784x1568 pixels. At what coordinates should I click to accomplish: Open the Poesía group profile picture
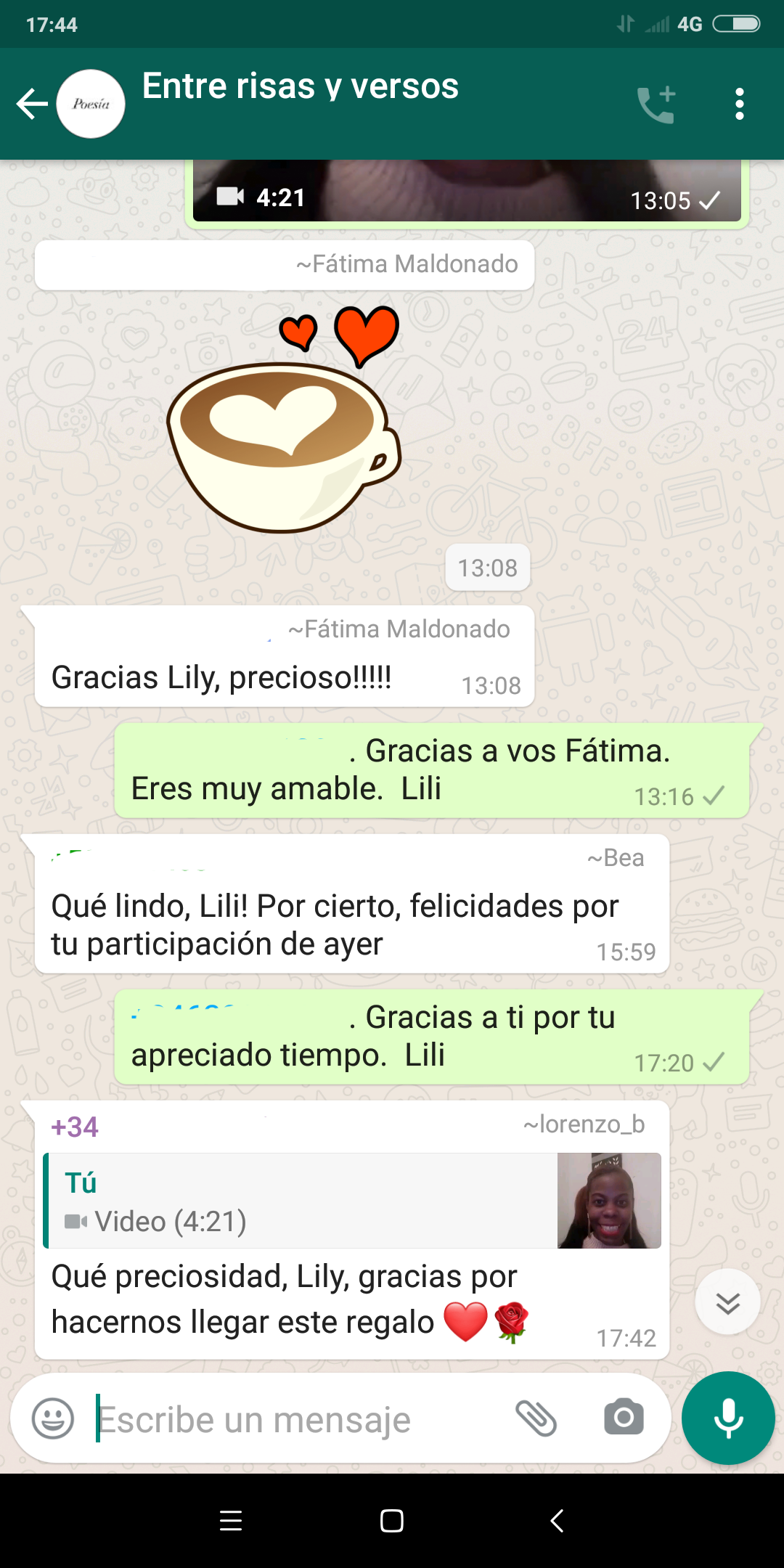(91, 104)
